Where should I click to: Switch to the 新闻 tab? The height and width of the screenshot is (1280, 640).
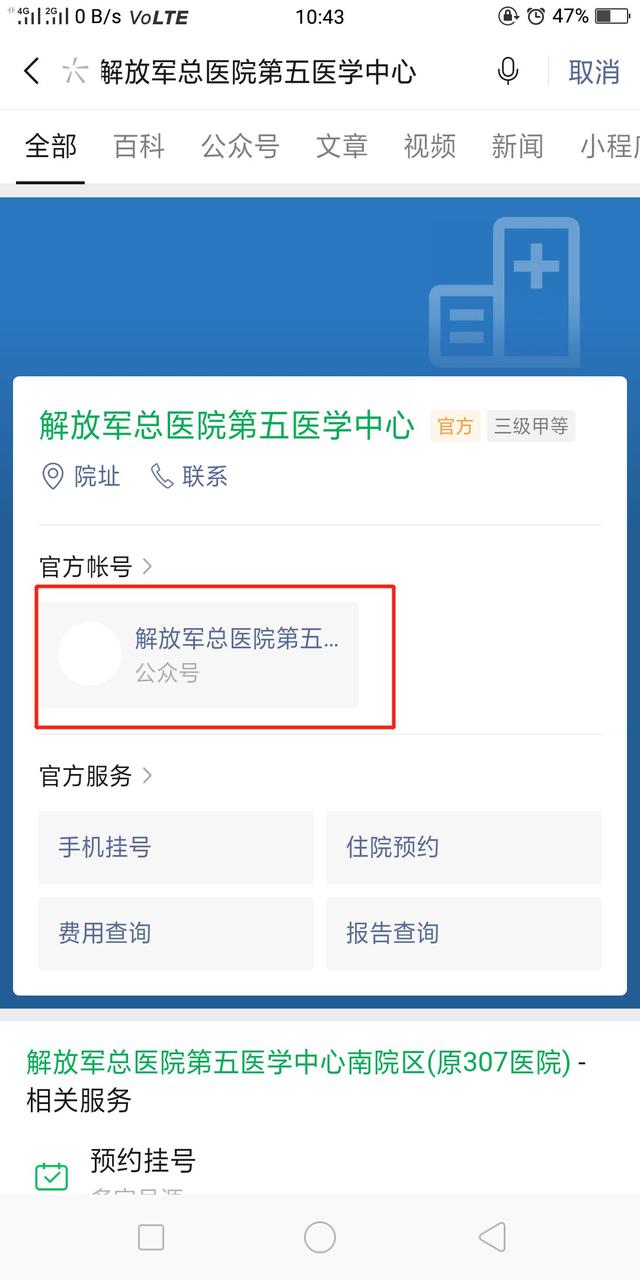pos(518,146)
